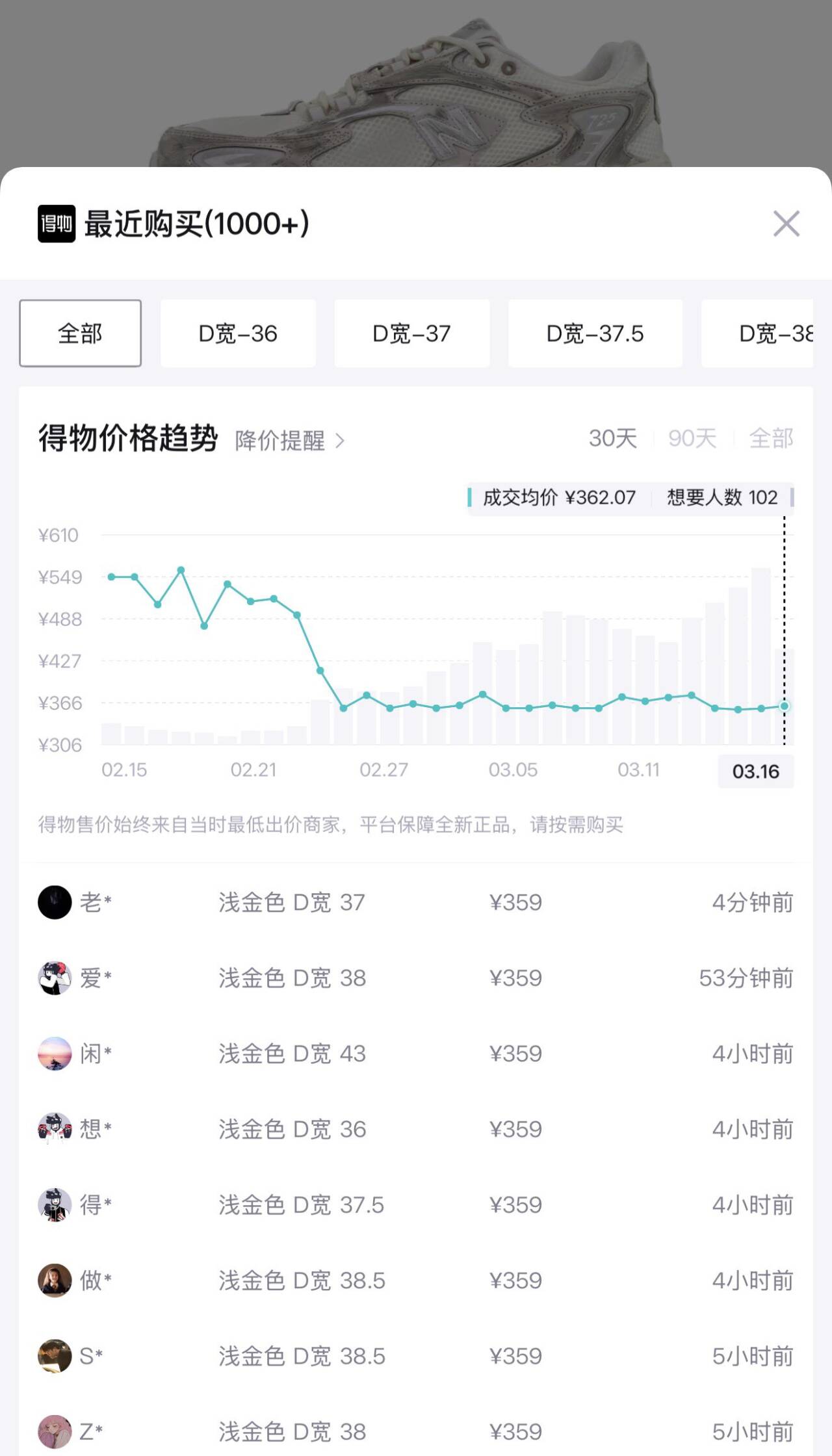Click 闲* user's avatar icon

(x=55, y=1054)
